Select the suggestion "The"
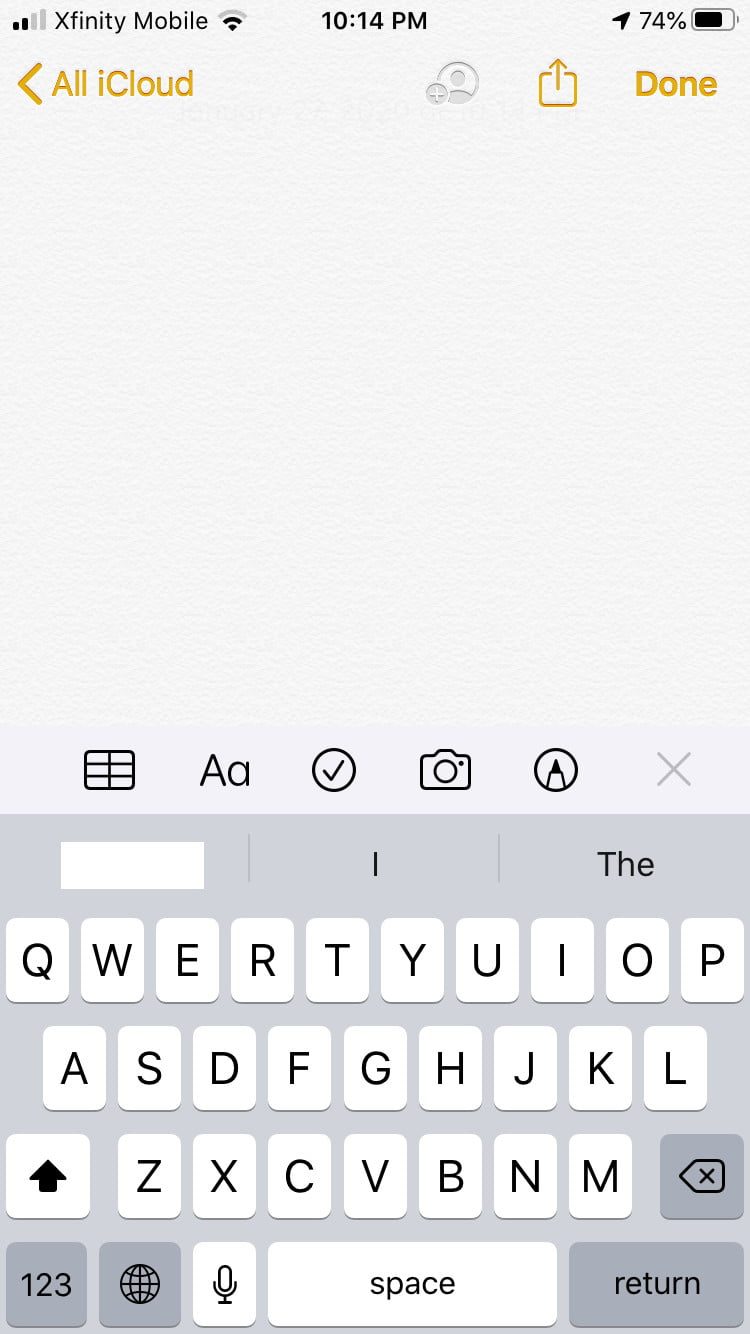The height and width of the screenshot is (1334, 750). 625,864
